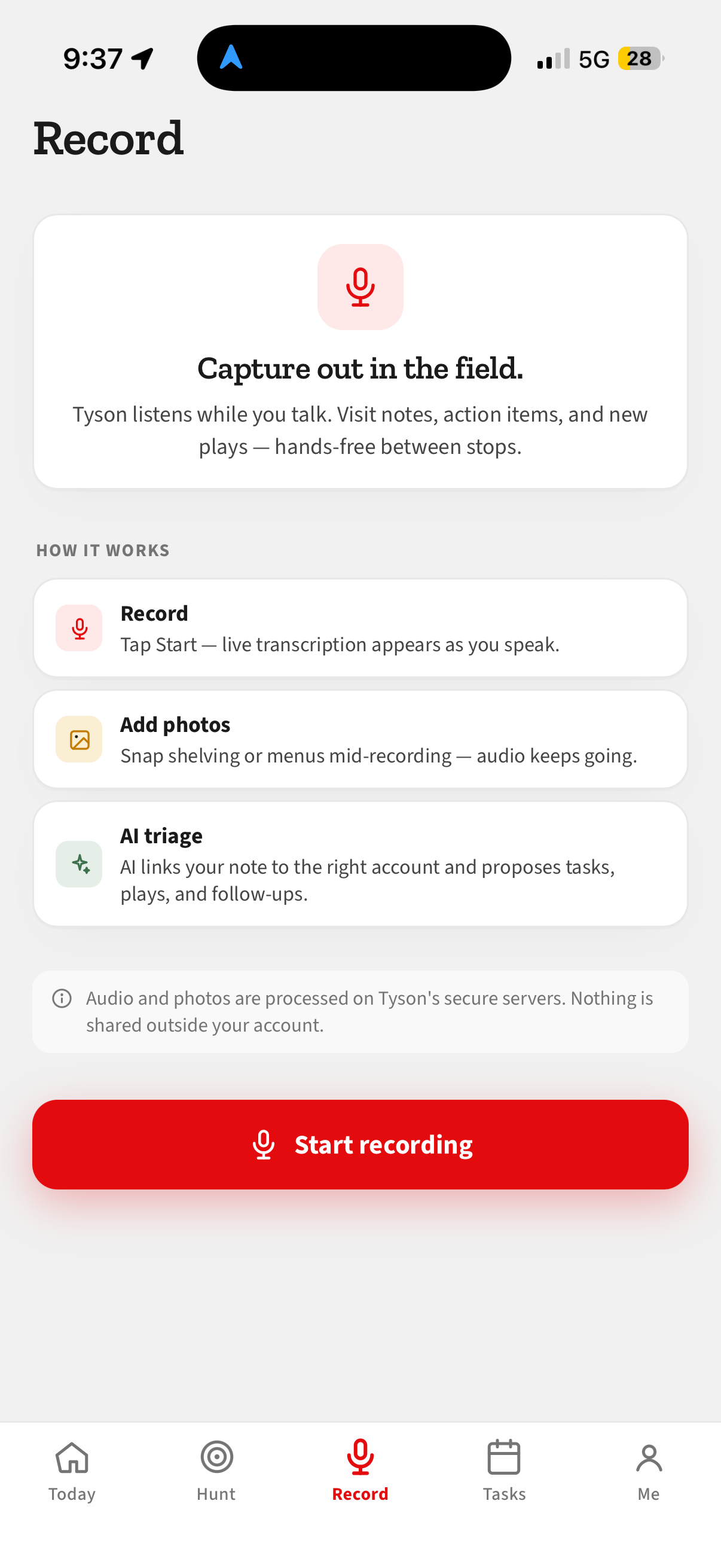Go to the Tasks tab
Image resolution: width=721 pixels, height=1568 pixels.
click(505, 1471)
